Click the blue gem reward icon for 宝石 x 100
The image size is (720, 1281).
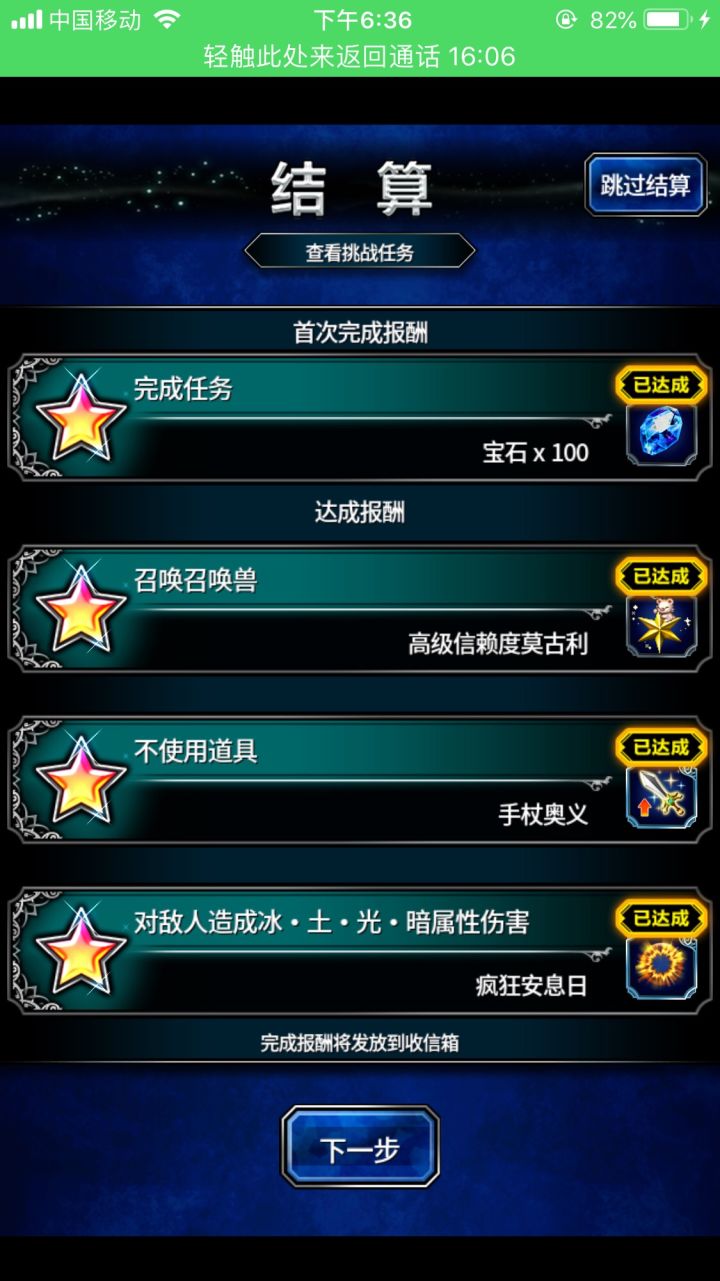(660, 432)
